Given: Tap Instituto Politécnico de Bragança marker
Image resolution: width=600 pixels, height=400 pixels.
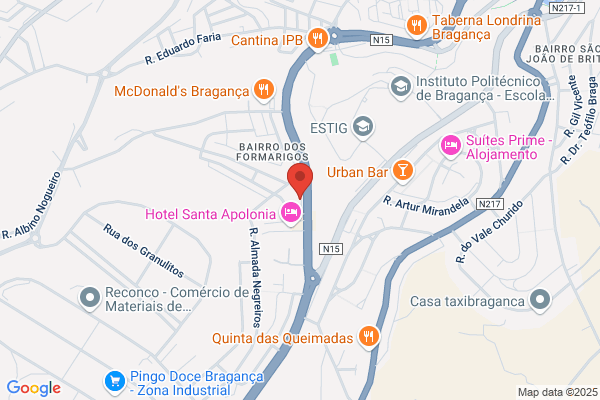Looking at the screenshot, I should [x=401, y=88].
